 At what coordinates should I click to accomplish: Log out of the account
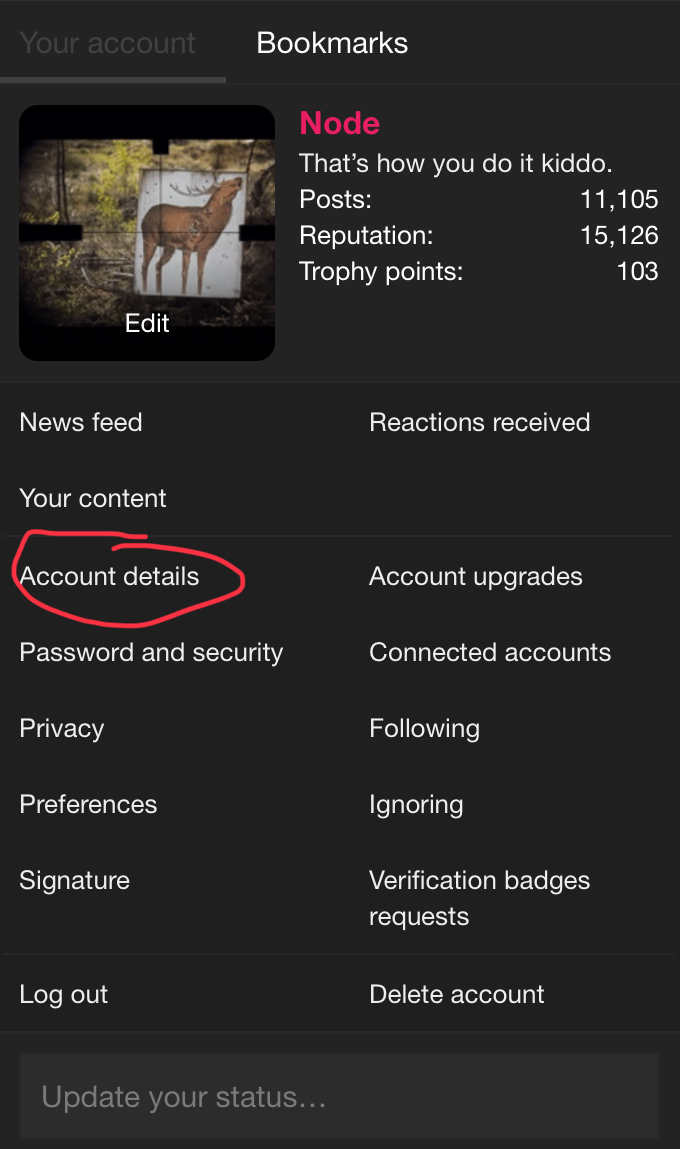63,995
